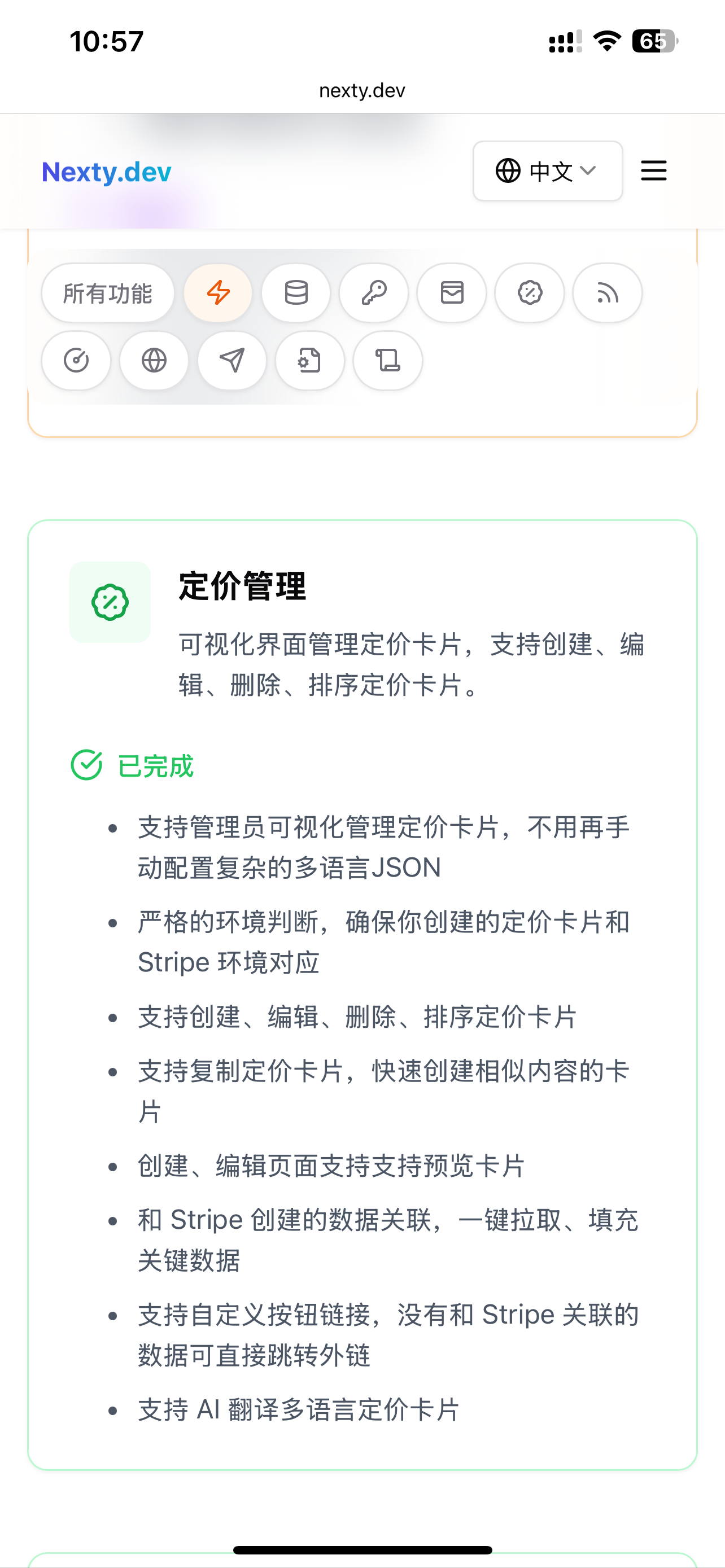Select the percent badge pricing filter
The image size is (725, 1568).
[x=530, y=294]
